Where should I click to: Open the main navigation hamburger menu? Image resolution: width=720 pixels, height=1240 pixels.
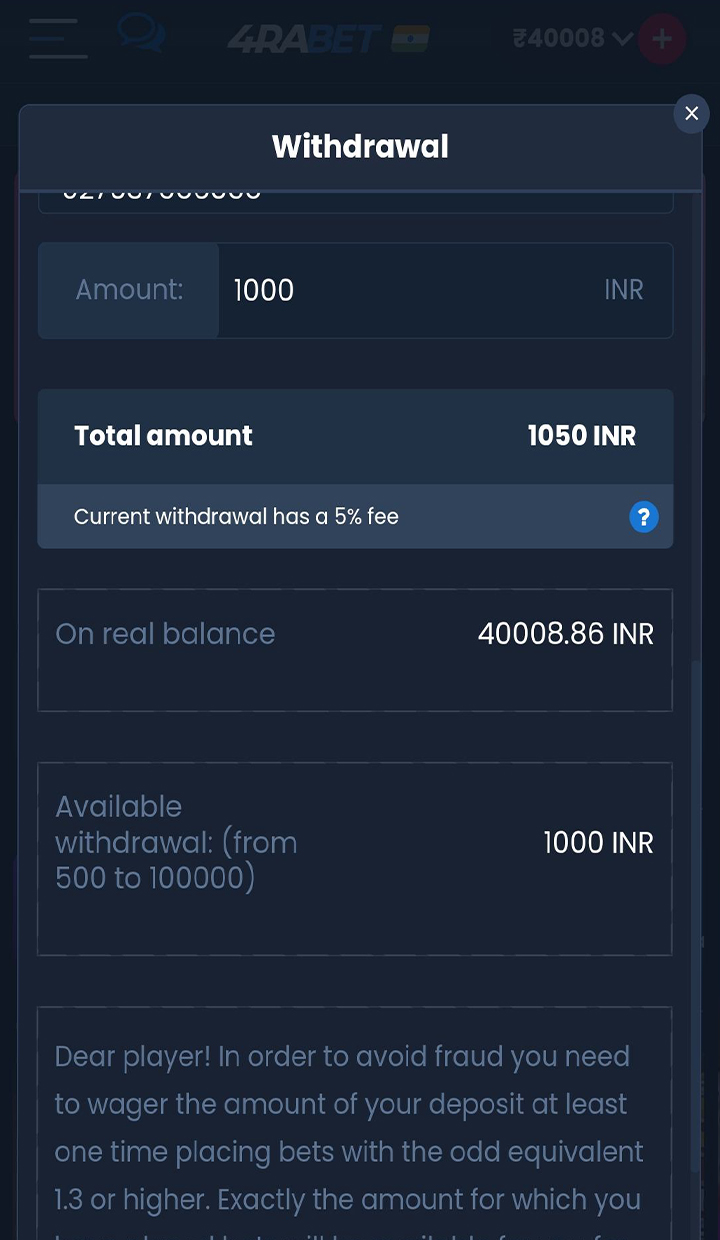[57, 38]
